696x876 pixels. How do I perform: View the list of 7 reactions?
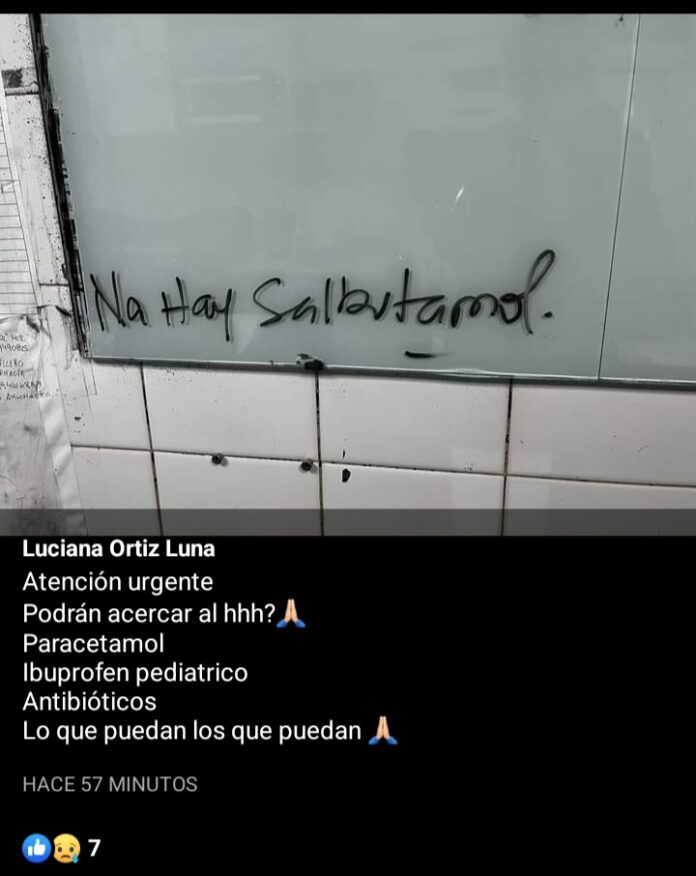(62, 849)
